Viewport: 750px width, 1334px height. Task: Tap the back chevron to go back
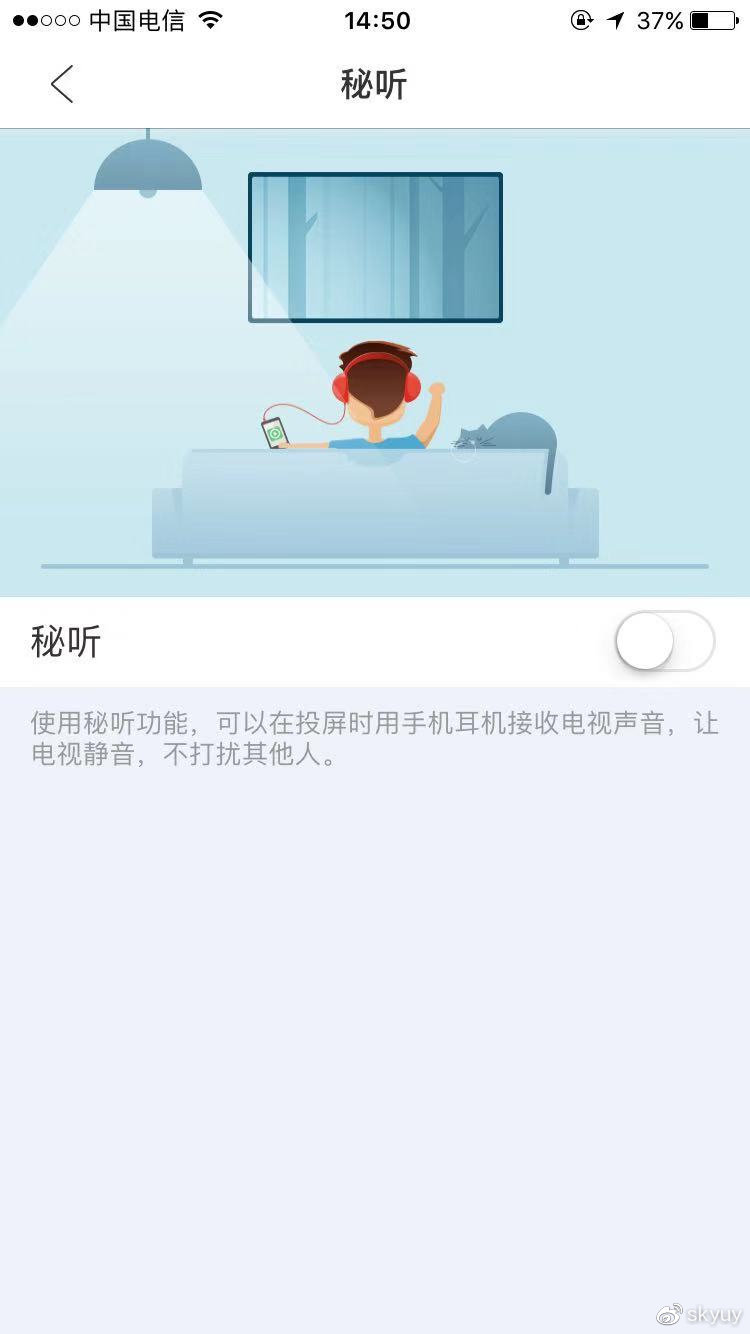click(x=62, y=84)
